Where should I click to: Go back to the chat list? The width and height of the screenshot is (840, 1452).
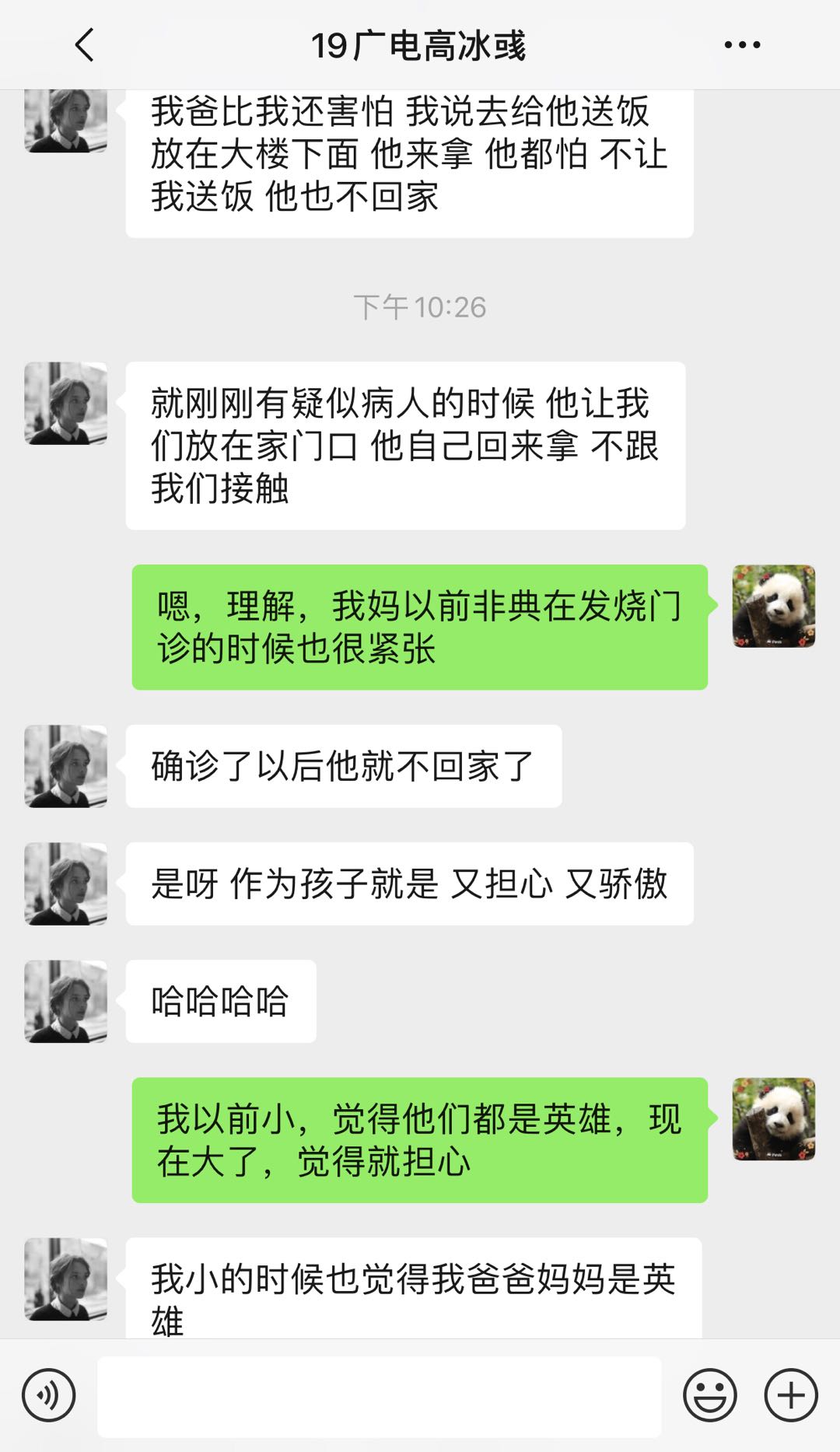(x=85, y=45)
